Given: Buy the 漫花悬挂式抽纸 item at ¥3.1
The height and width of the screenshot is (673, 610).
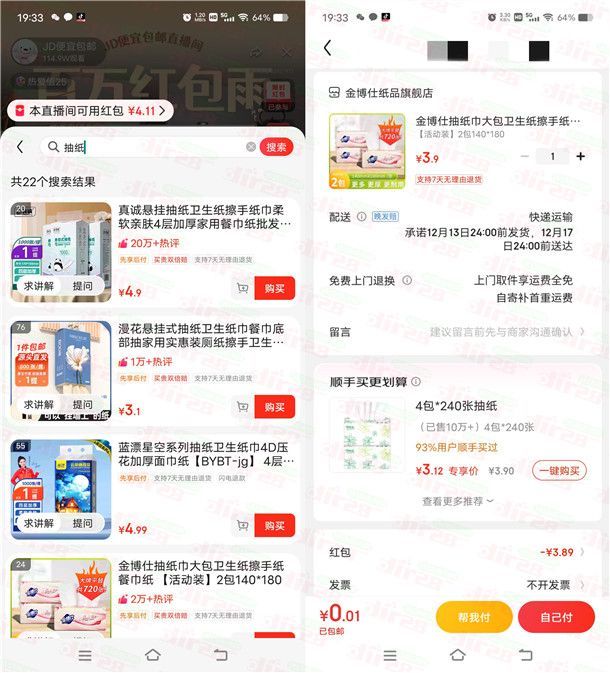Looking at the screenshot, I should (274, 407).
